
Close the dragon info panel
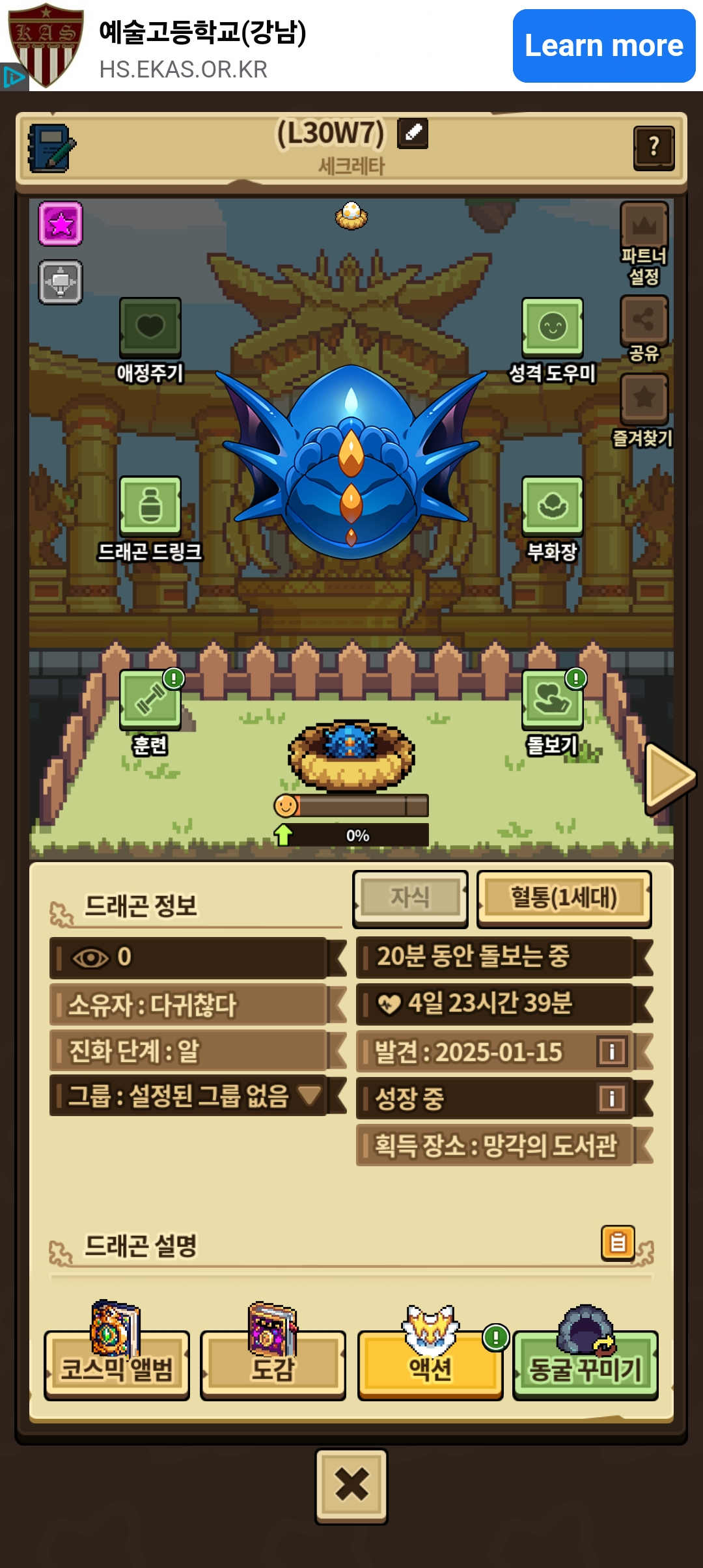351,1486
